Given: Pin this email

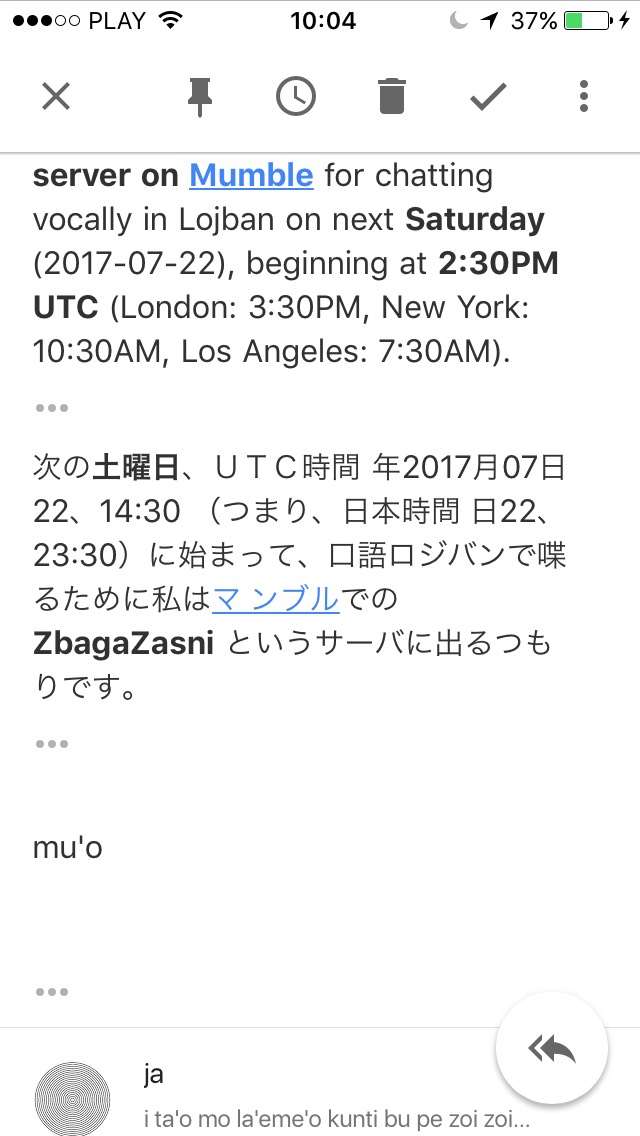Looking at the screenshot, I should coord(199,96).
